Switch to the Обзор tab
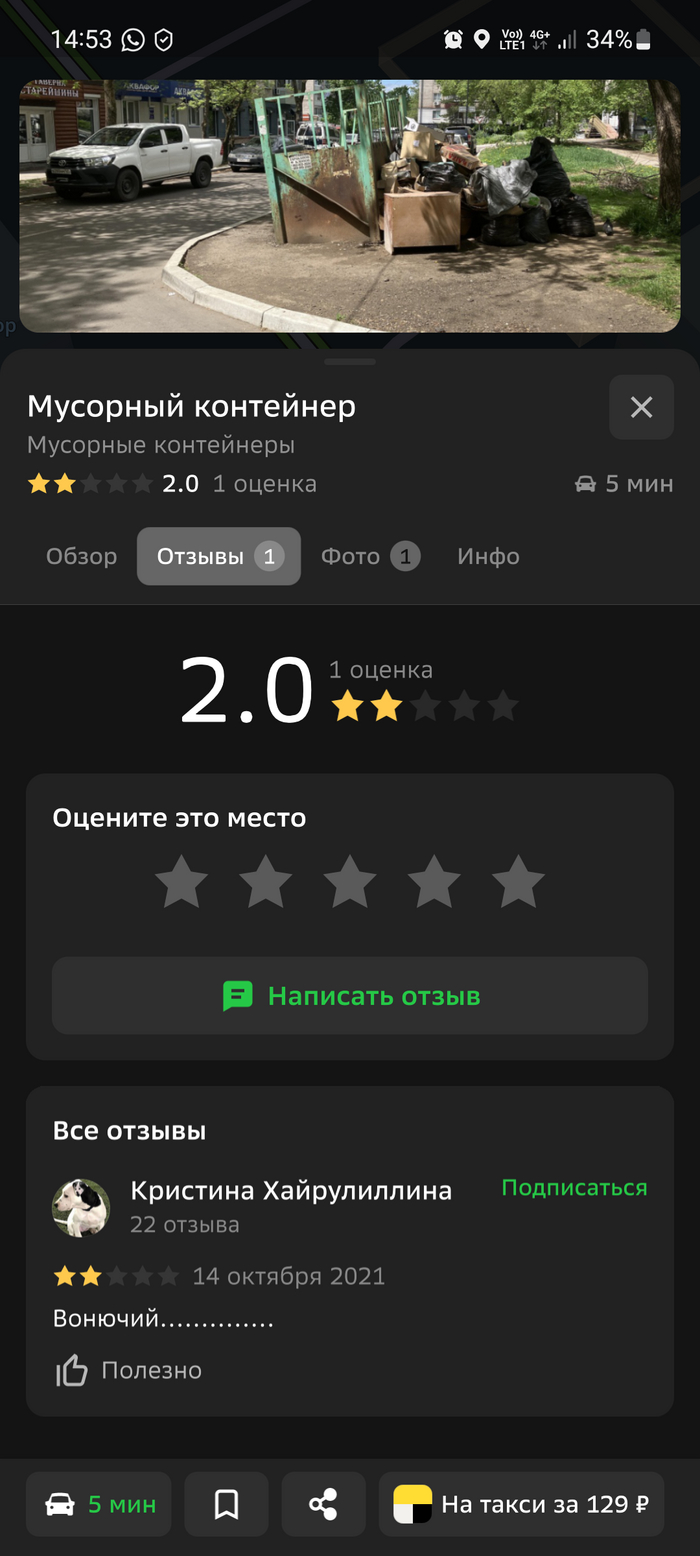 (81, 556)
